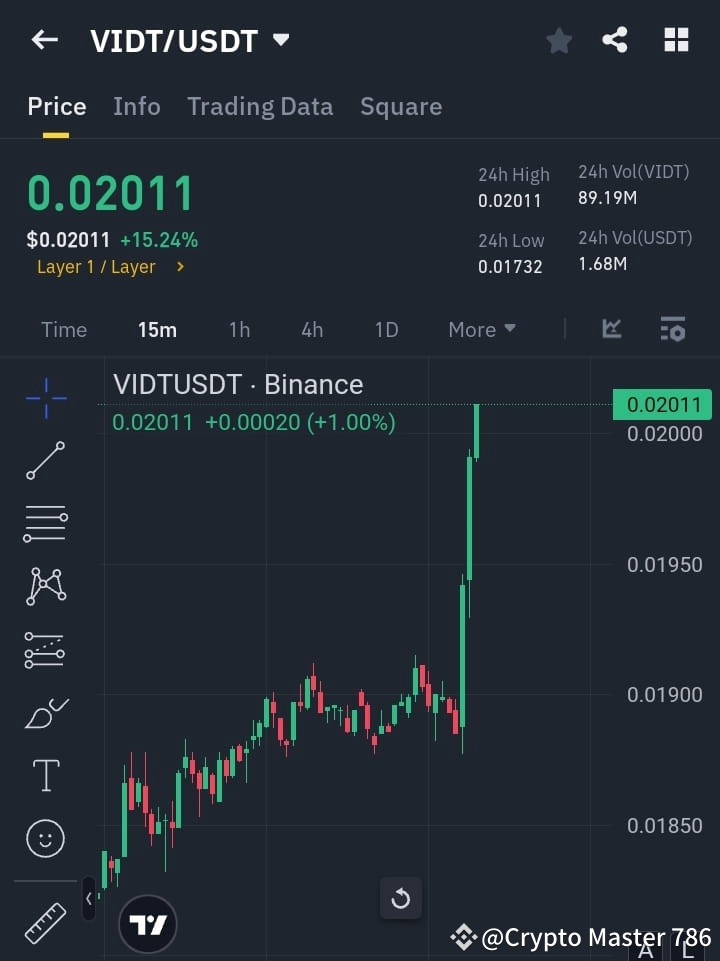720x961 pixels.
Task: Select the XABCD pattern tool
Action: click(x=45, y=587)
